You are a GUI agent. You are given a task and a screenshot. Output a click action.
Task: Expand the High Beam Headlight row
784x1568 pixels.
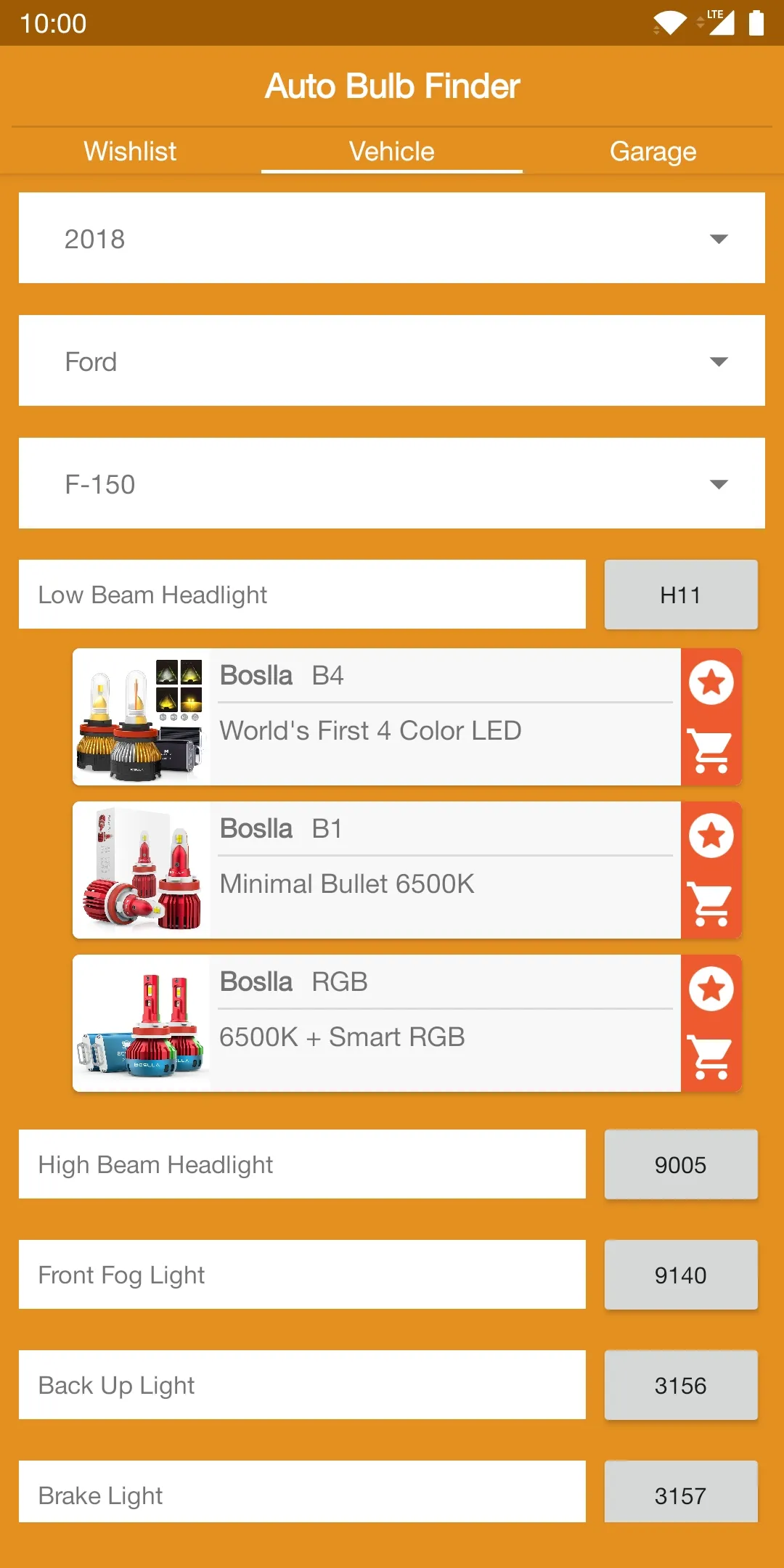point(302,1164)
